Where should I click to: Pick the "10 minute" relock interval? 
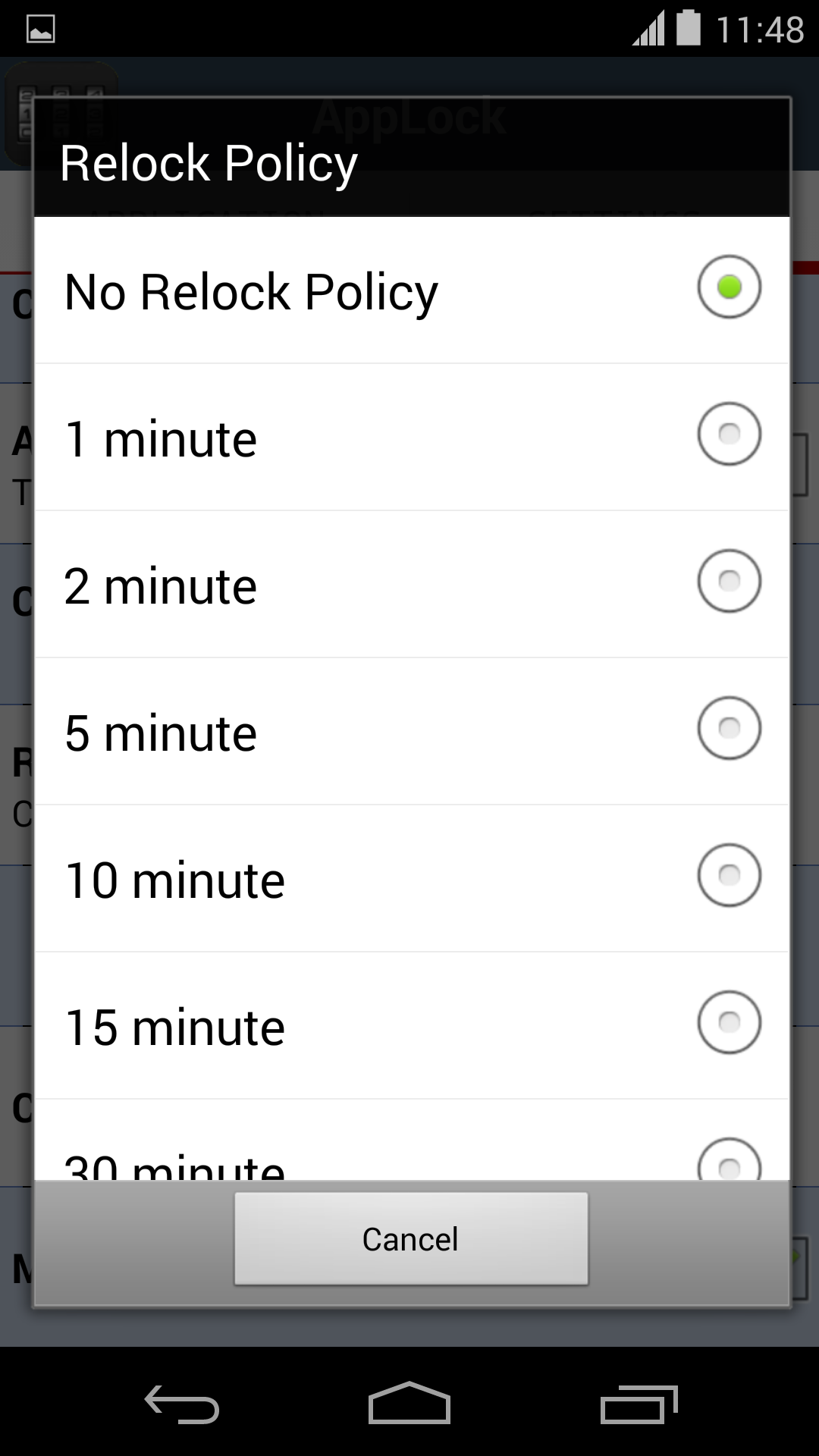tap(728, 875)
